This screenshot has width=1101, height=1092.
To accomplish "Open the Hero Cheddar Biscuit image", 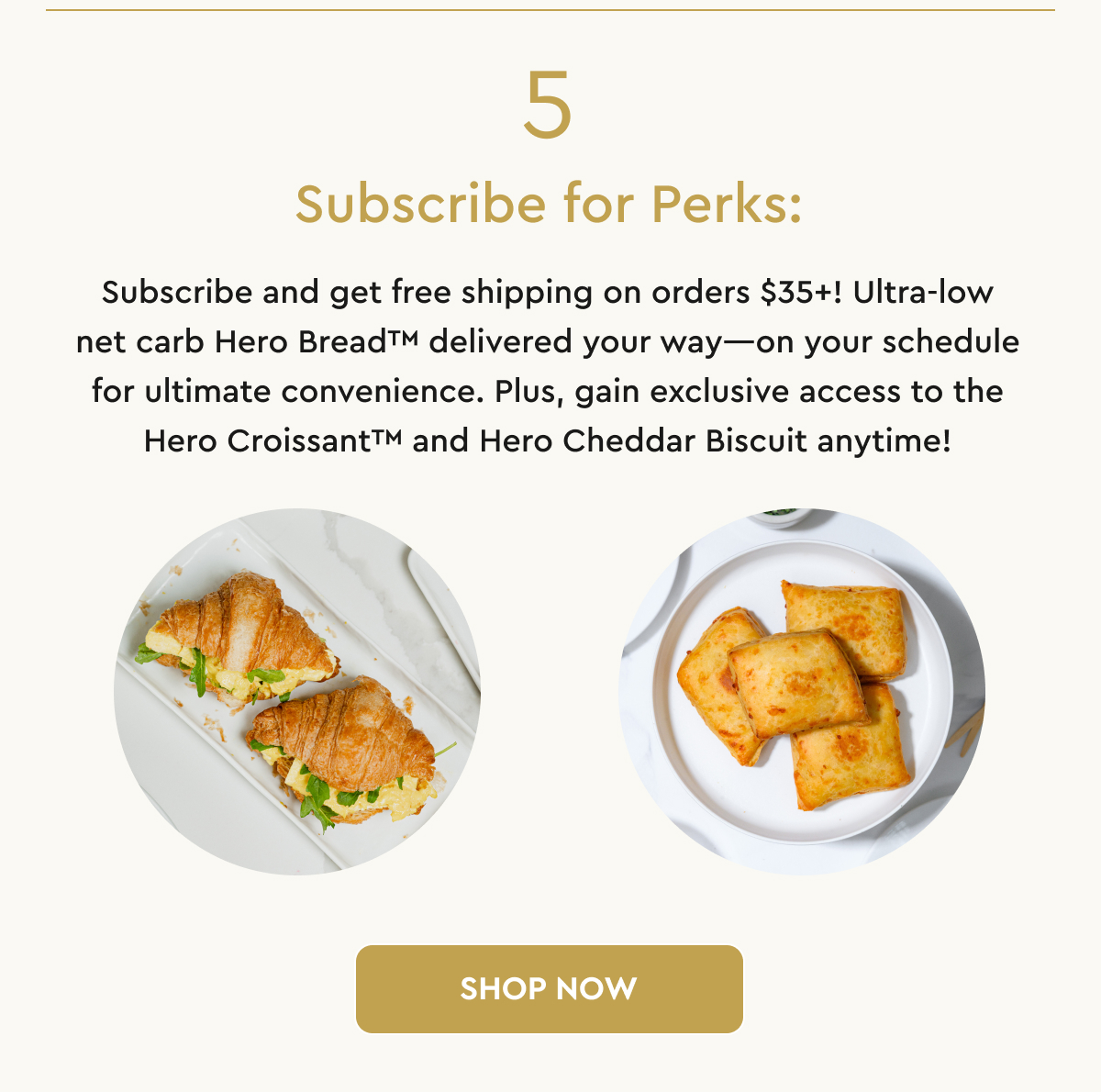I will click(801, 691).
